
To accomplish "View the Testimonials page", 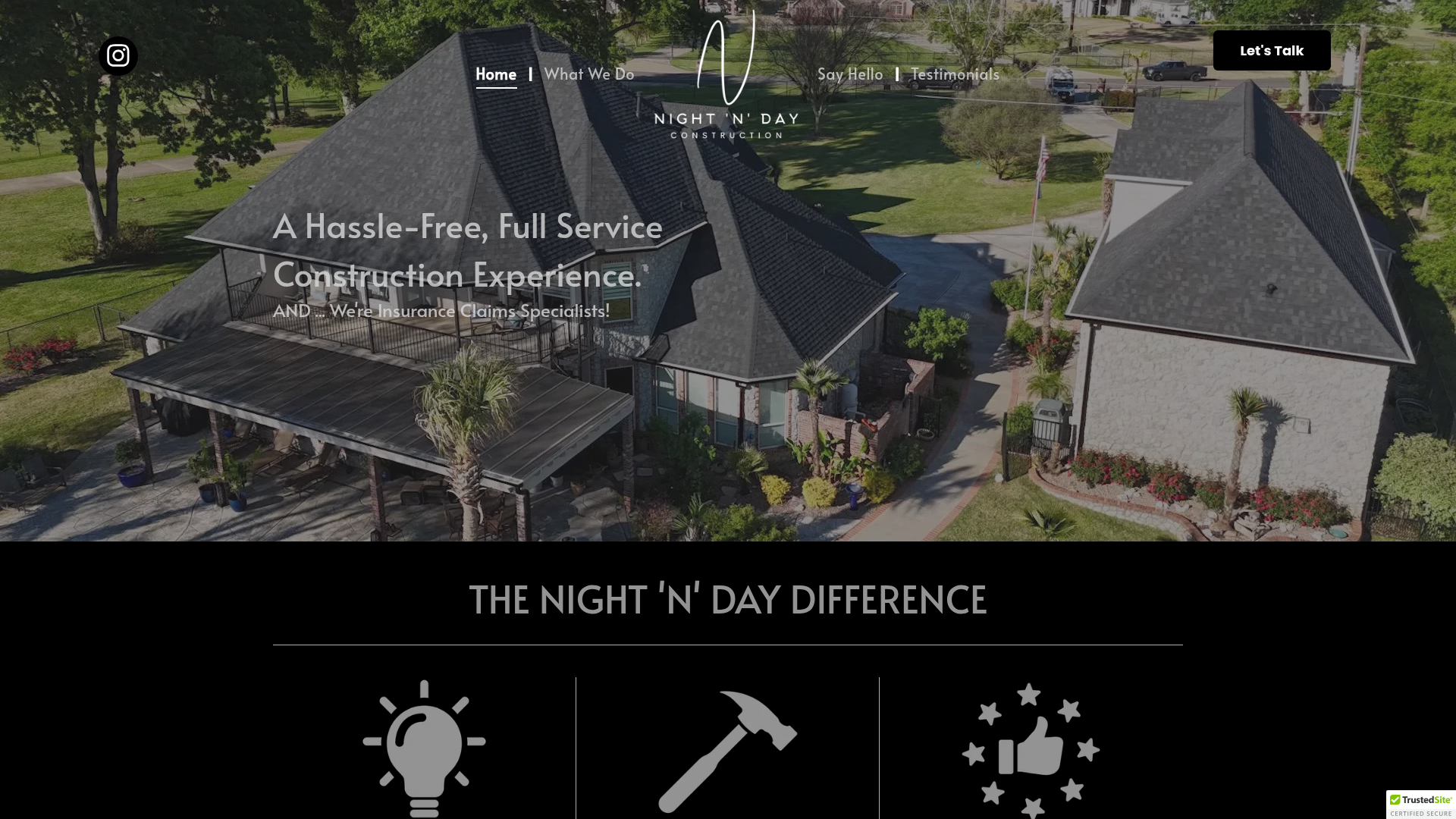I will coord(955,74).
